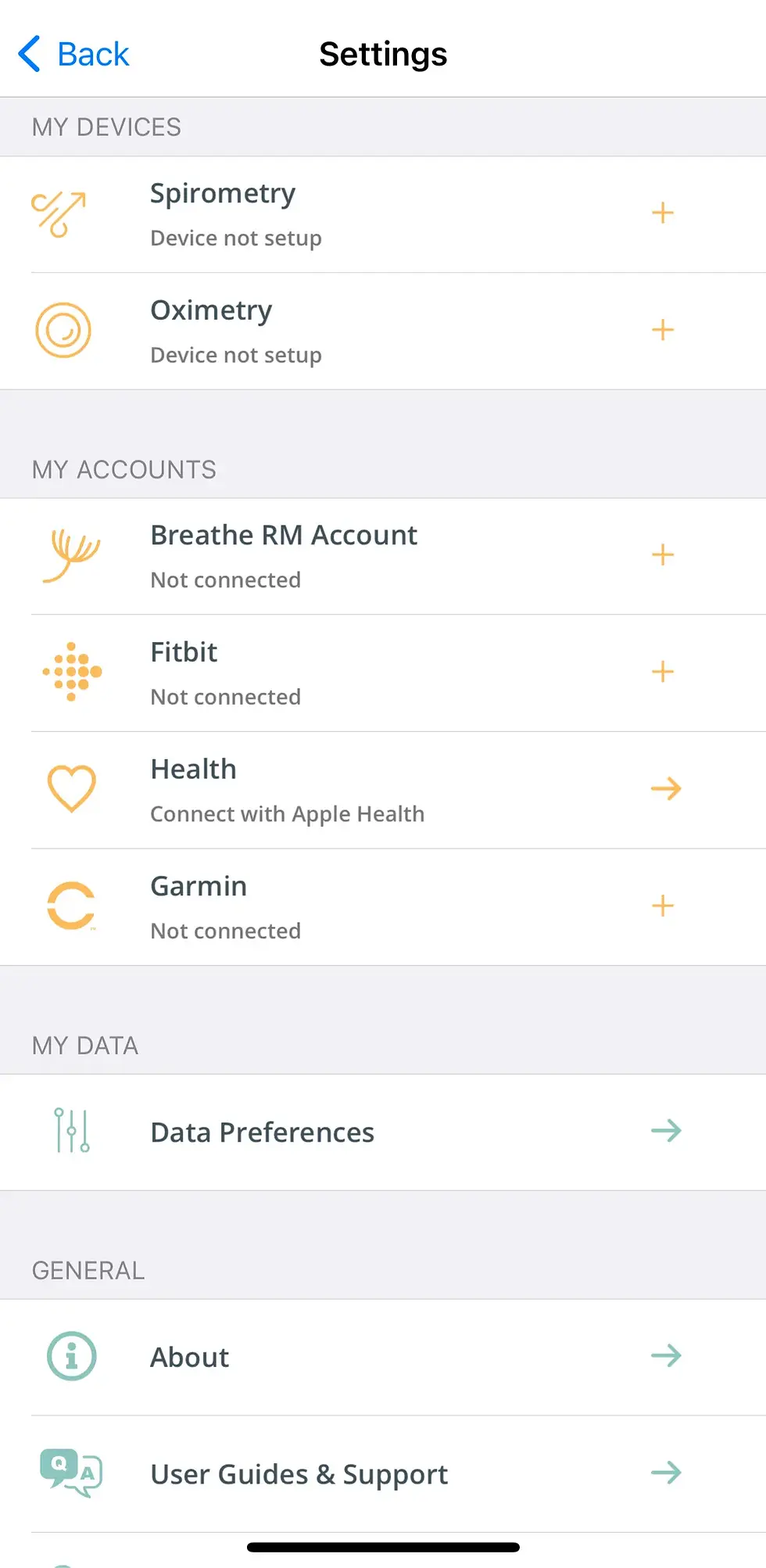
Task: Connect a Garmin account
Action: point(383,906)
